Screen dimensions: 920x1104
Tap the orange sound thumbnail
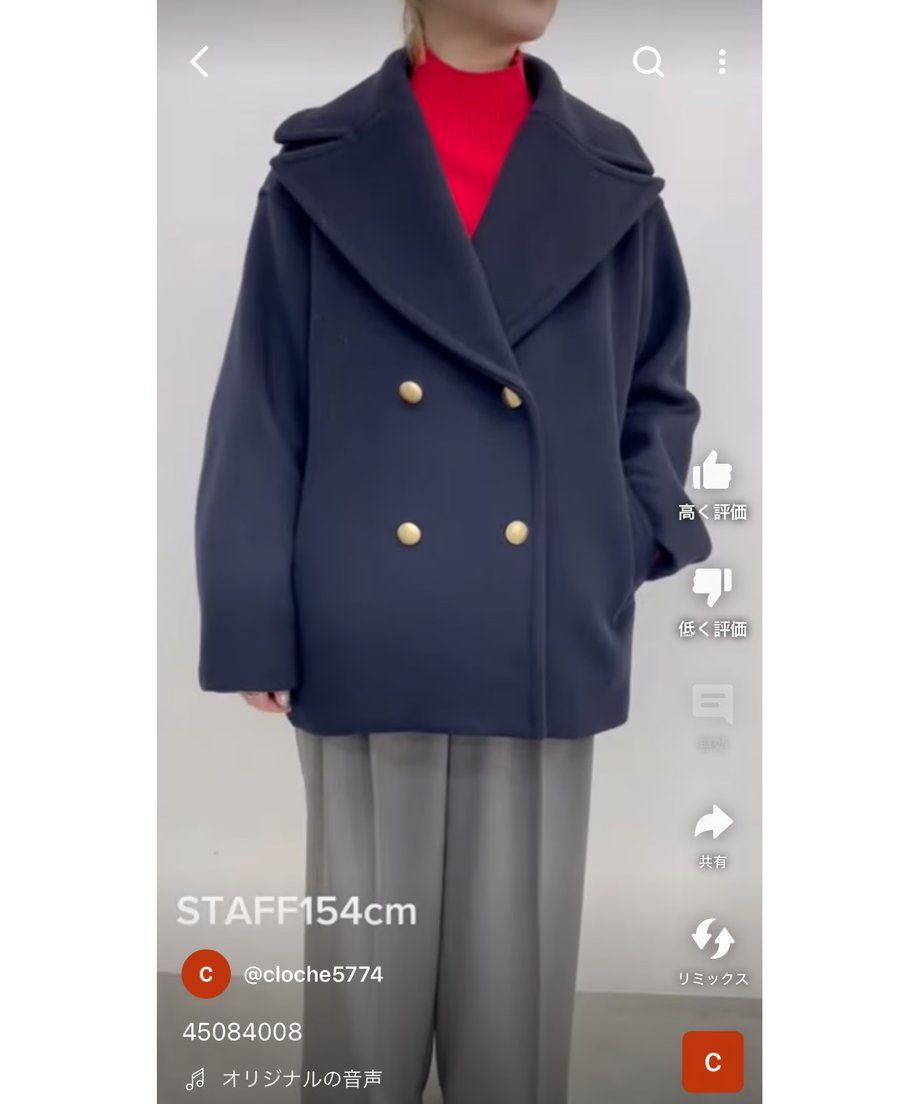click(712, 1062)
